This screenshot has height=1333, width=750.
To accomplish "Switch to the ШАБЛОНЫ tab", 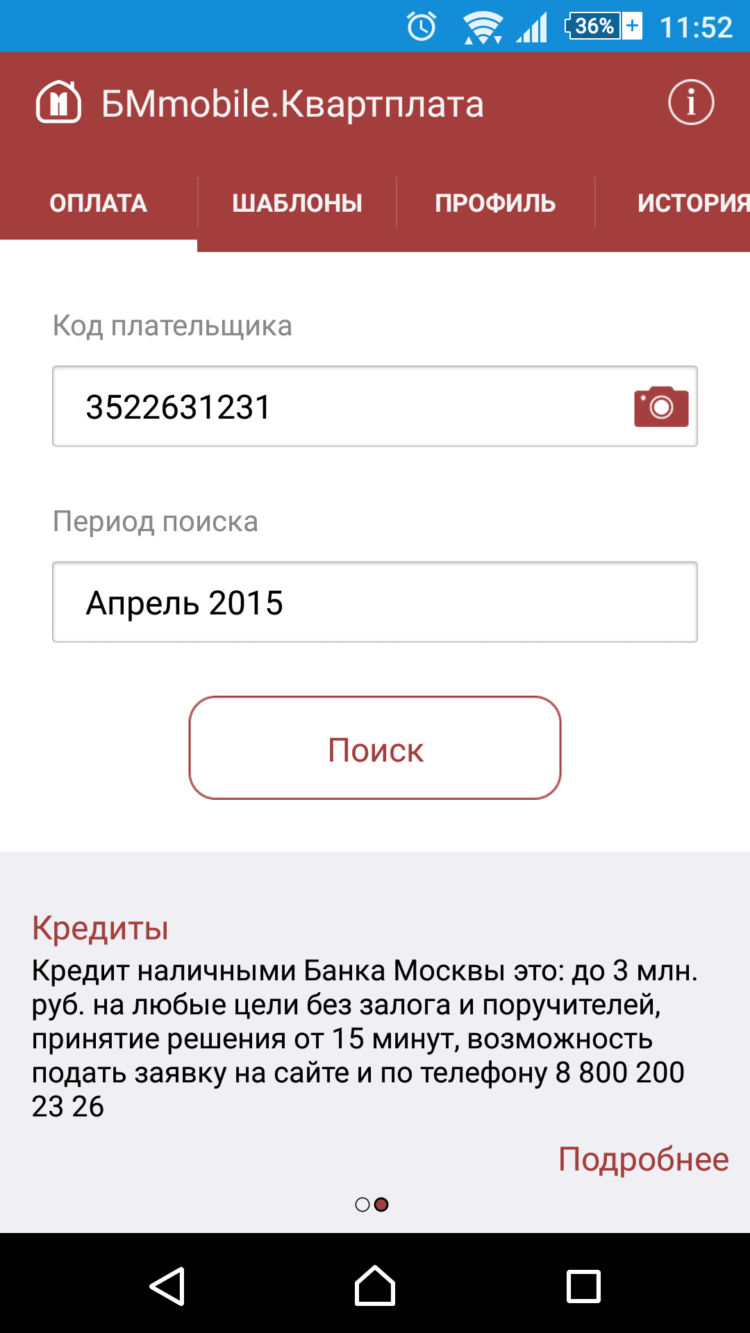I will pyautogui.click(x=297, y=202).
